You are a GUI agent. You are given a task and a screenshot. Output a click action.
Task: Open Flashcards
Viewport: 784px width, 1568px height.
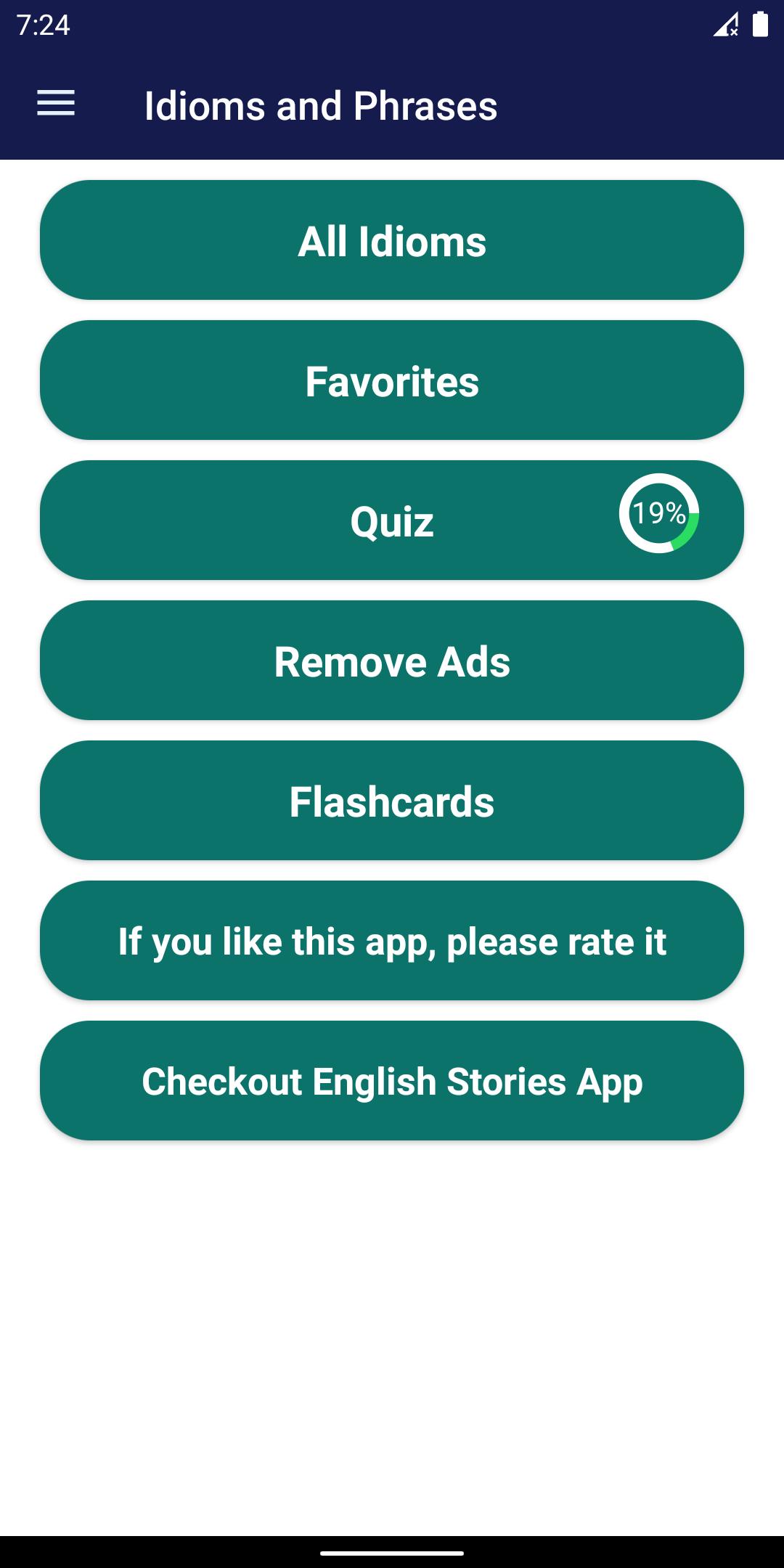pyautogui.click(x=392, y=801)
